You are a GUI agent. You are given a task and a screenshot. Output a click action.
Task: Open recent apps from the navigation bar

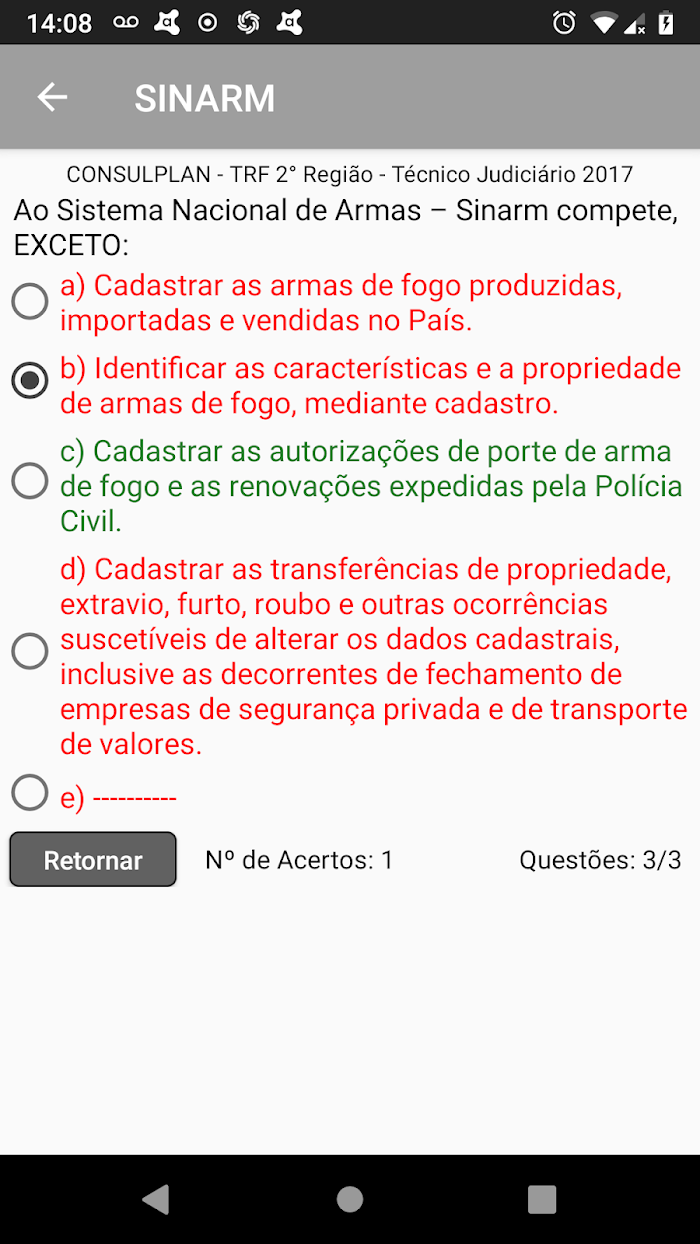tap(542, 1199)
